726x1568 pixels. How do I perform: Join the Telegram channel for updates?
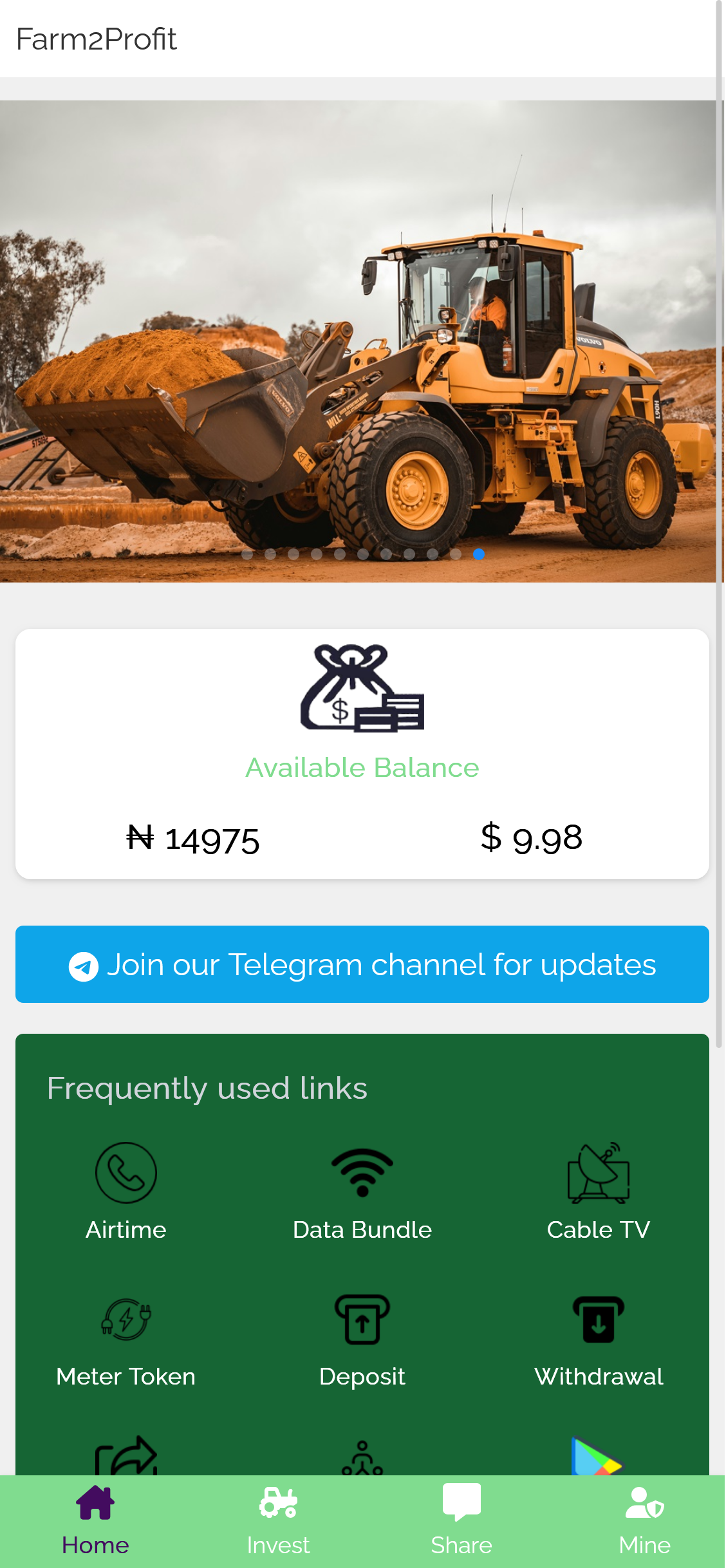pyautogui.click(x=362, y=964)
